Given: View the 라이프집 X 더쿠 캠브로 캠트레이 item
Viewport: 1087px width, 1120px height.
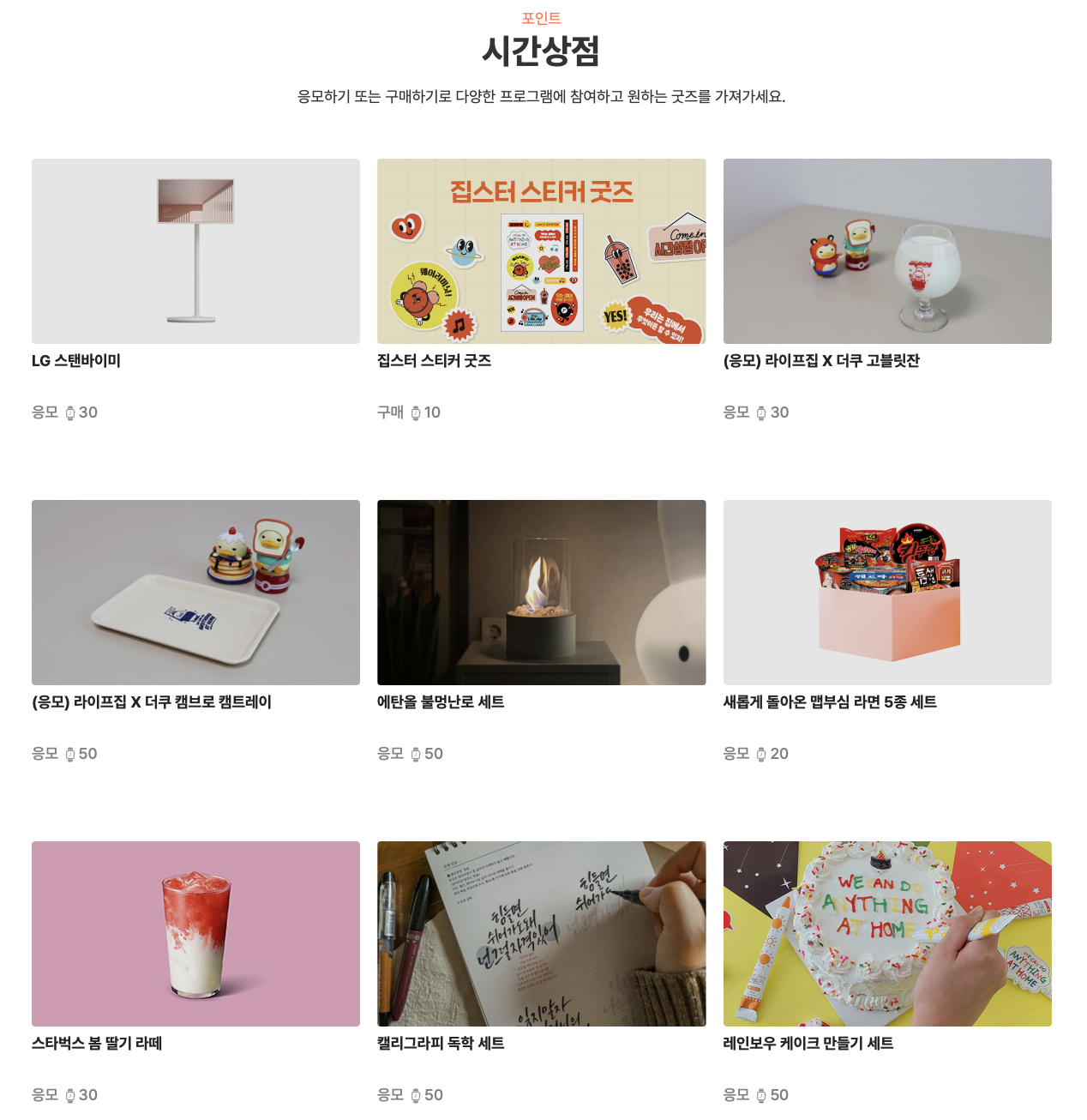Looking at the screenshot, I should click(x=195, y=631).
